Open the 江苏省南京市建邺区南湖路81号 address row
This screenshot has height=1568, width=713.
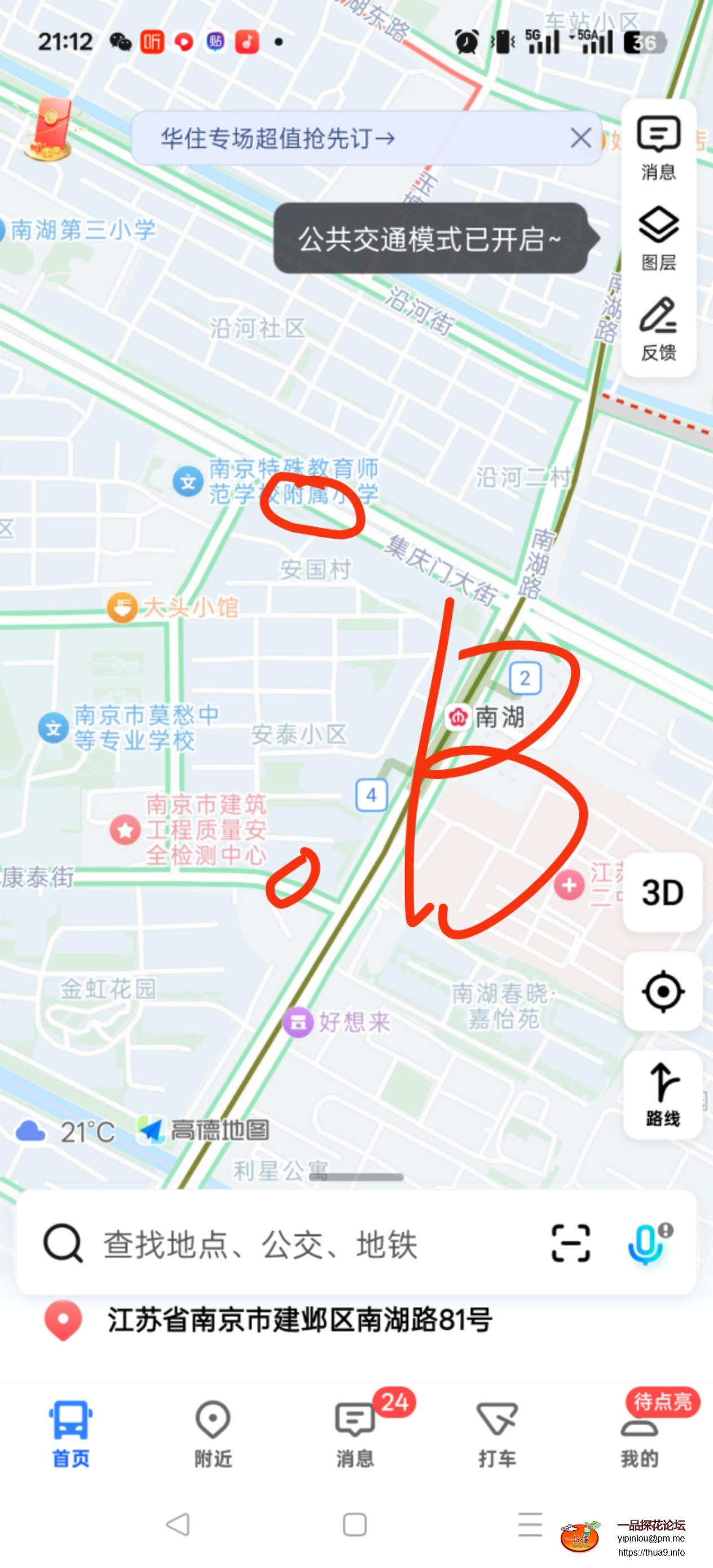coord(300,1320)
